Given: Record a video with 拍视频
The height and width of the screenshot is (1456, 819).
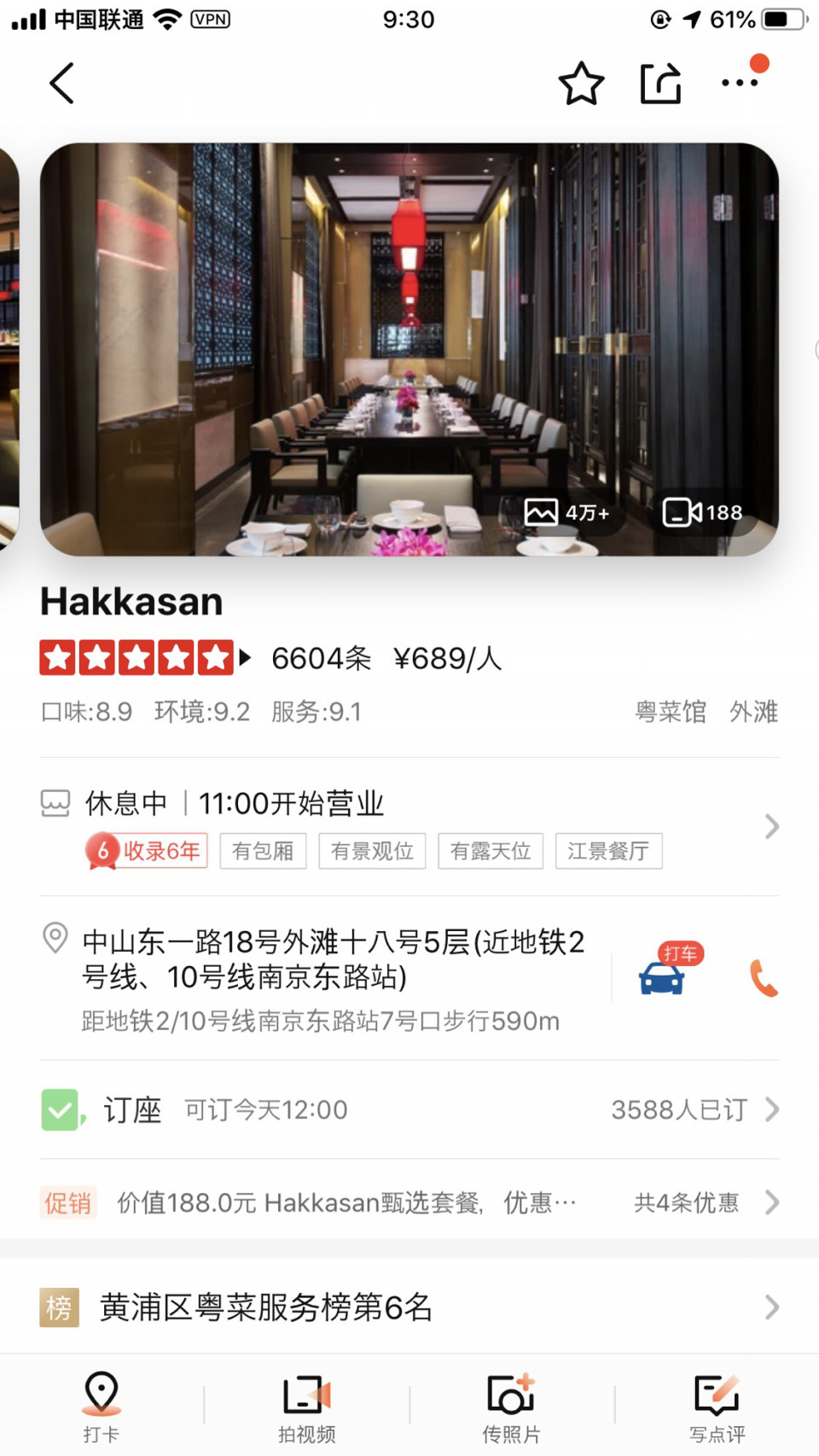Looking at the screenshot, I should click(307, 1405).
